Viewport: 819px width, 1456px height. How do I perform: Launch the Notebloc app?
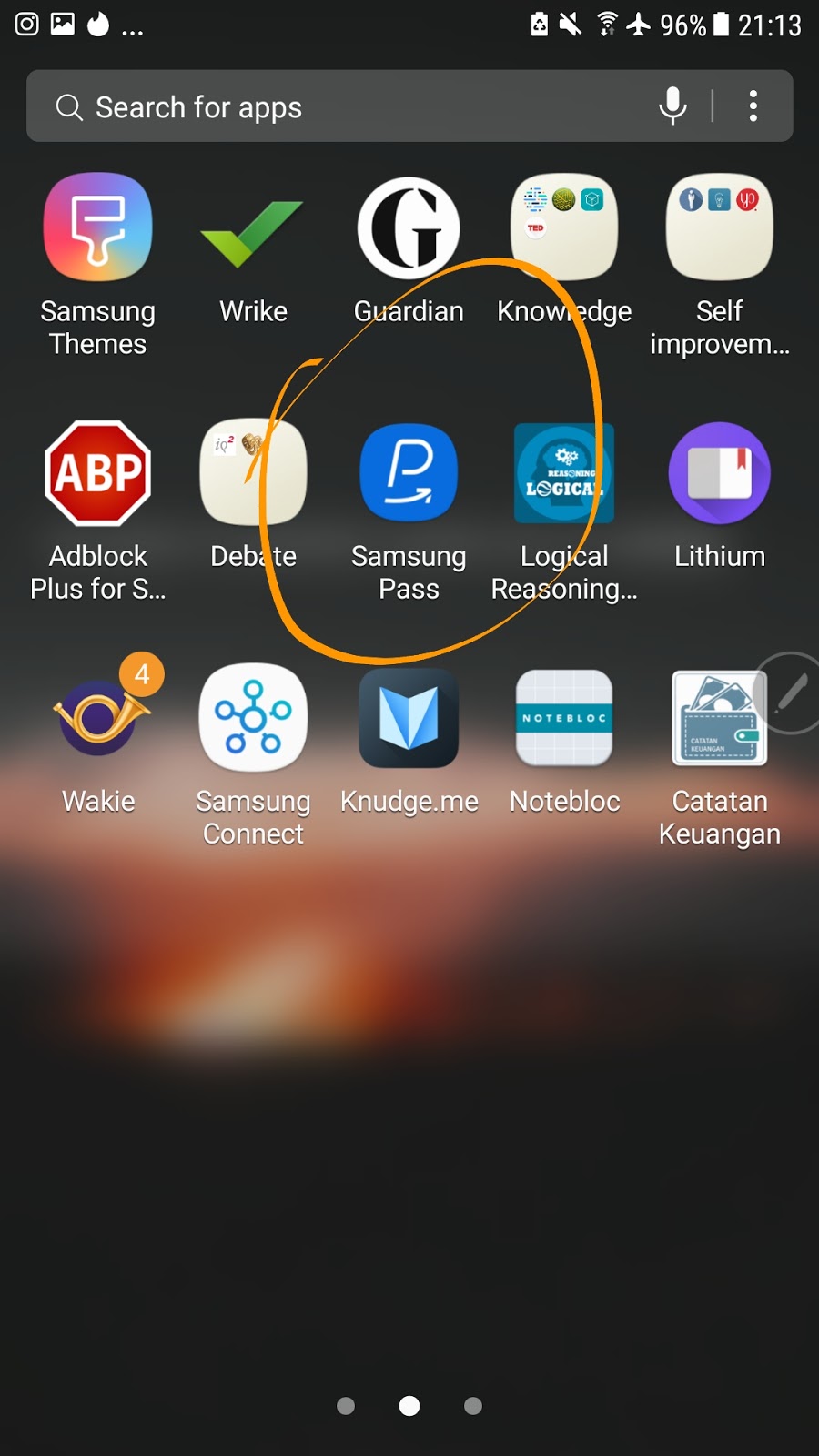564,719
